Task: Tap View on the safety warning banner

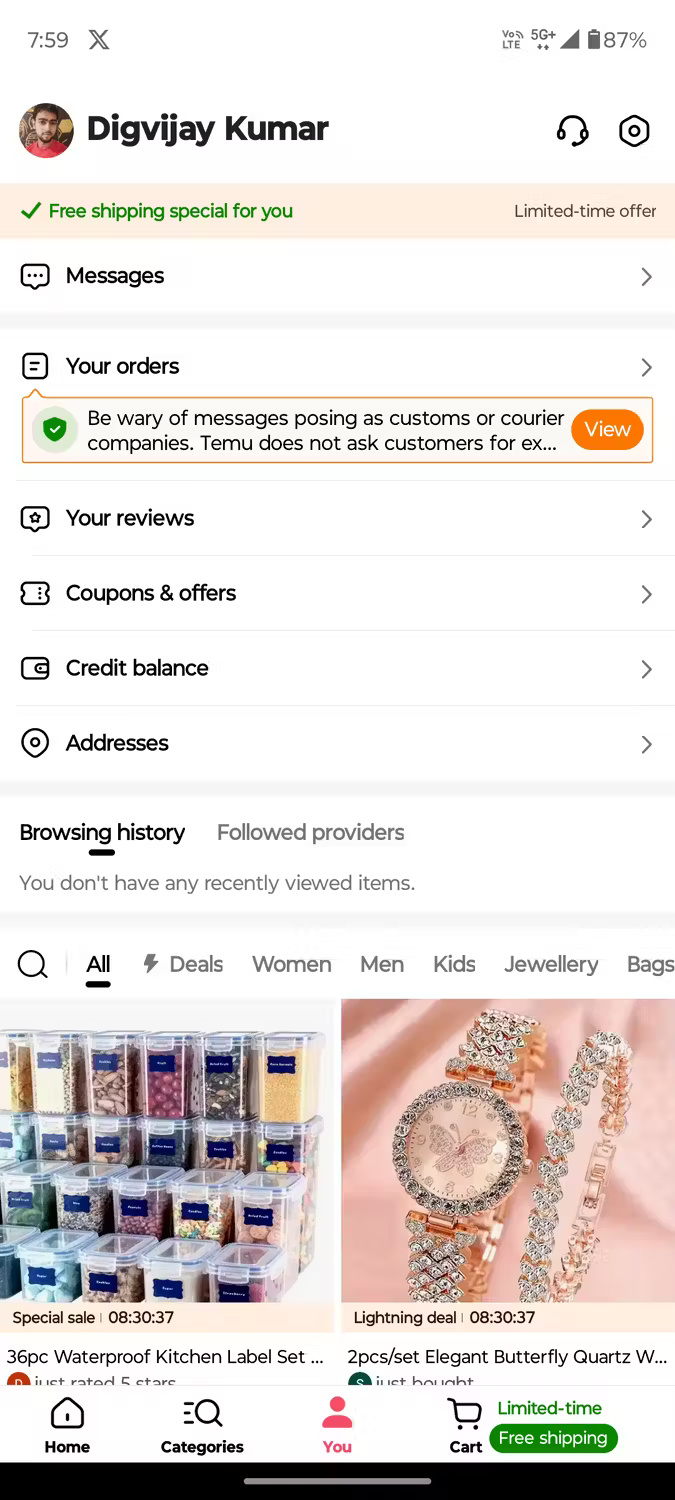Action: click(x=607, y=430)
